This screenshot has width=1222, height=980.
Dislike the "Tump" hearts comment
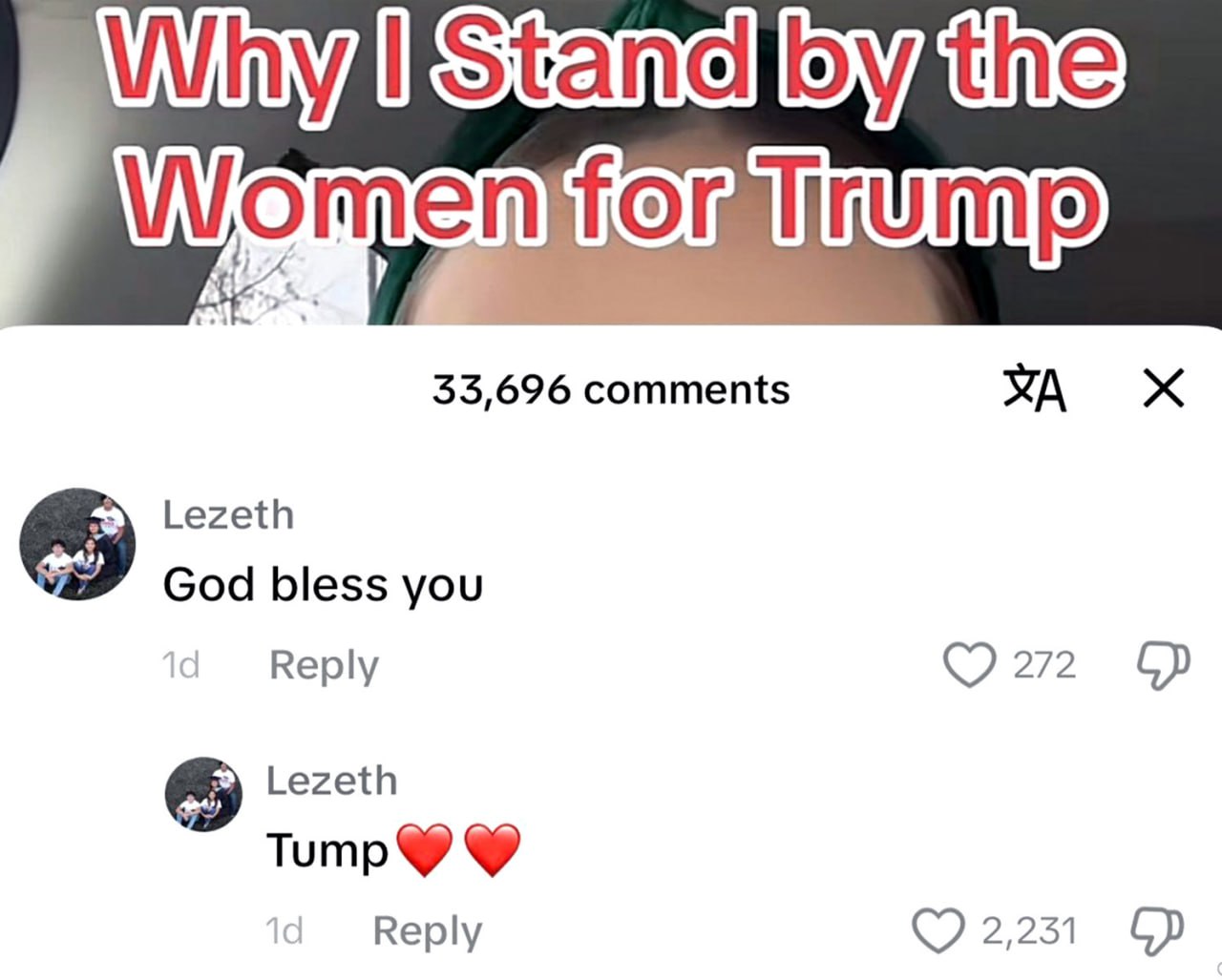point(1156,930)
